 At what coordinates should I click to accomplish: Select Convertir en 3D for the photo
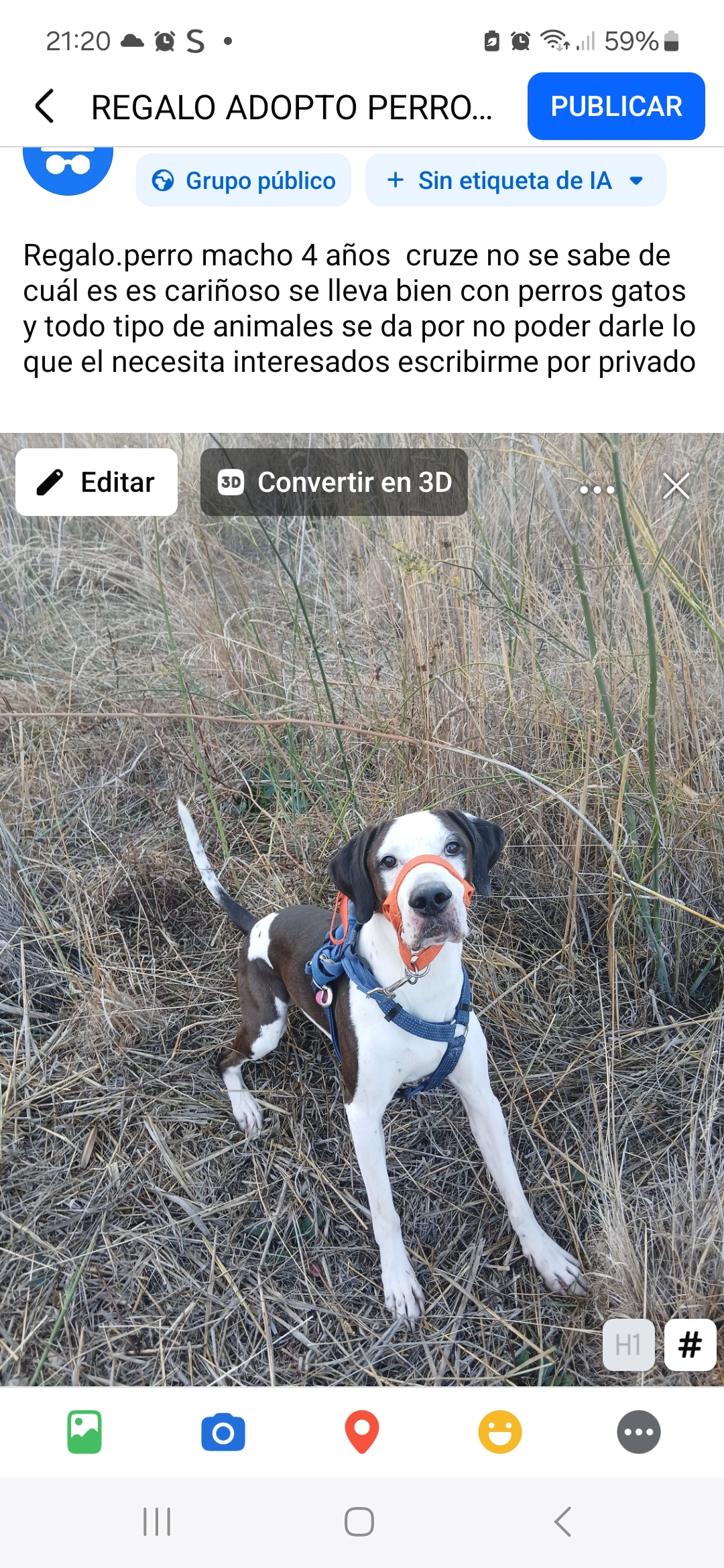tap(334, 482)
